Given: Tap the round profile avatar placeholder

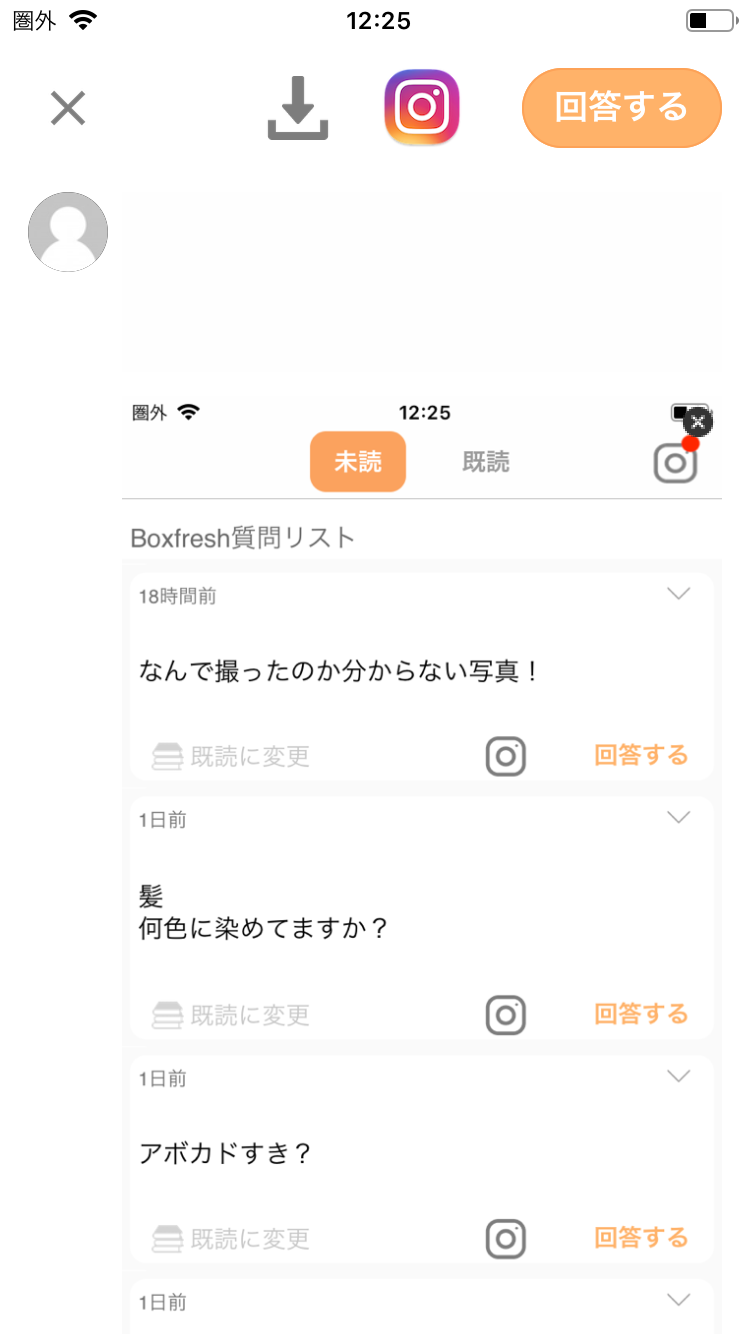Looking at the screenshot, I should click(x=68, y=231).
